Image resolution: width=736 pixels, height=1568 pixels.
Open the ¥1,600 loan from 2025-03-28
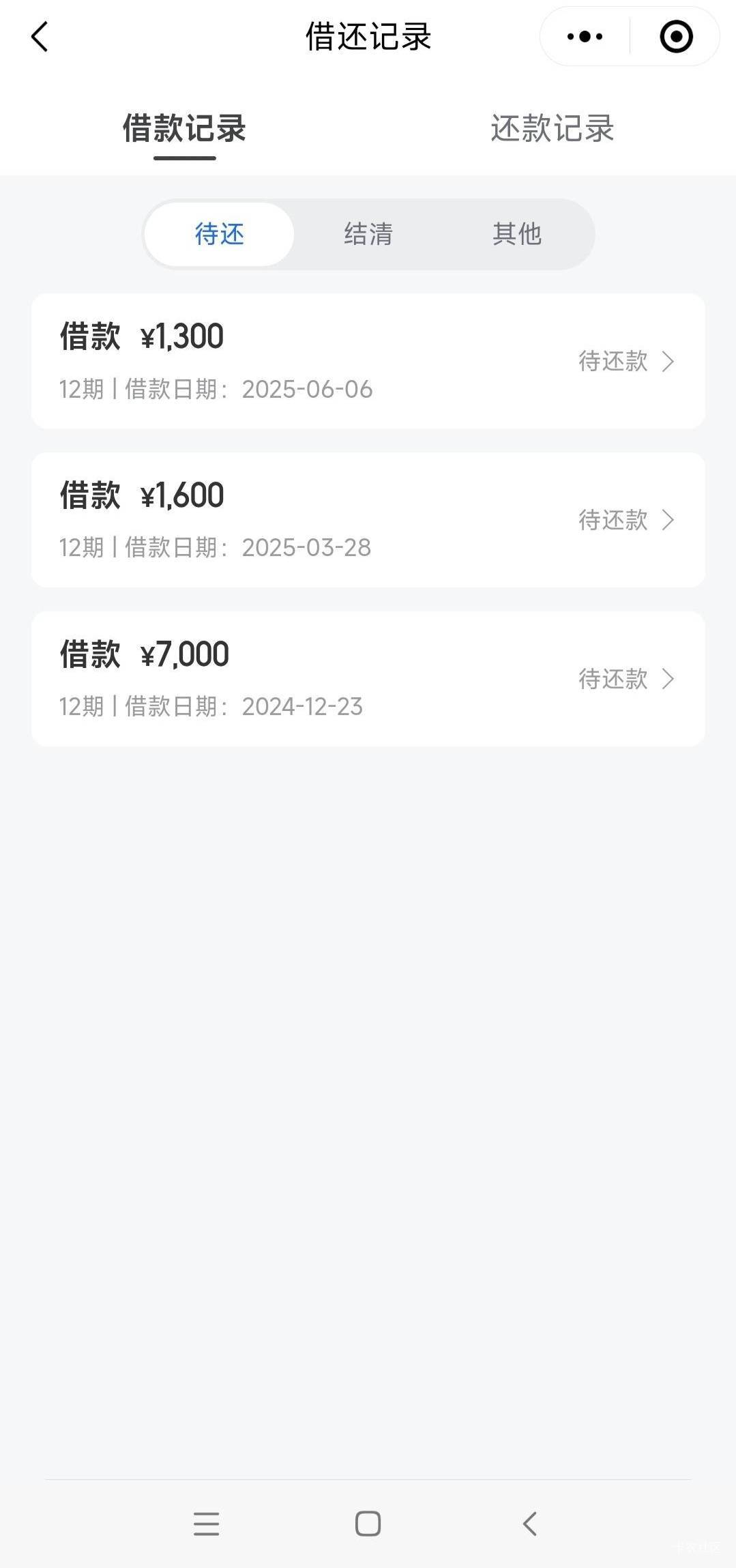click(368, 520)
